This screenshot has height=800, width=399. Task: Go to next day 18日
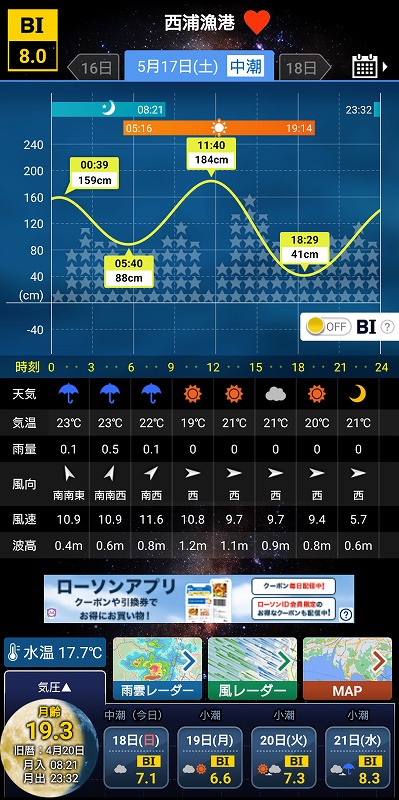pos(305,67)
